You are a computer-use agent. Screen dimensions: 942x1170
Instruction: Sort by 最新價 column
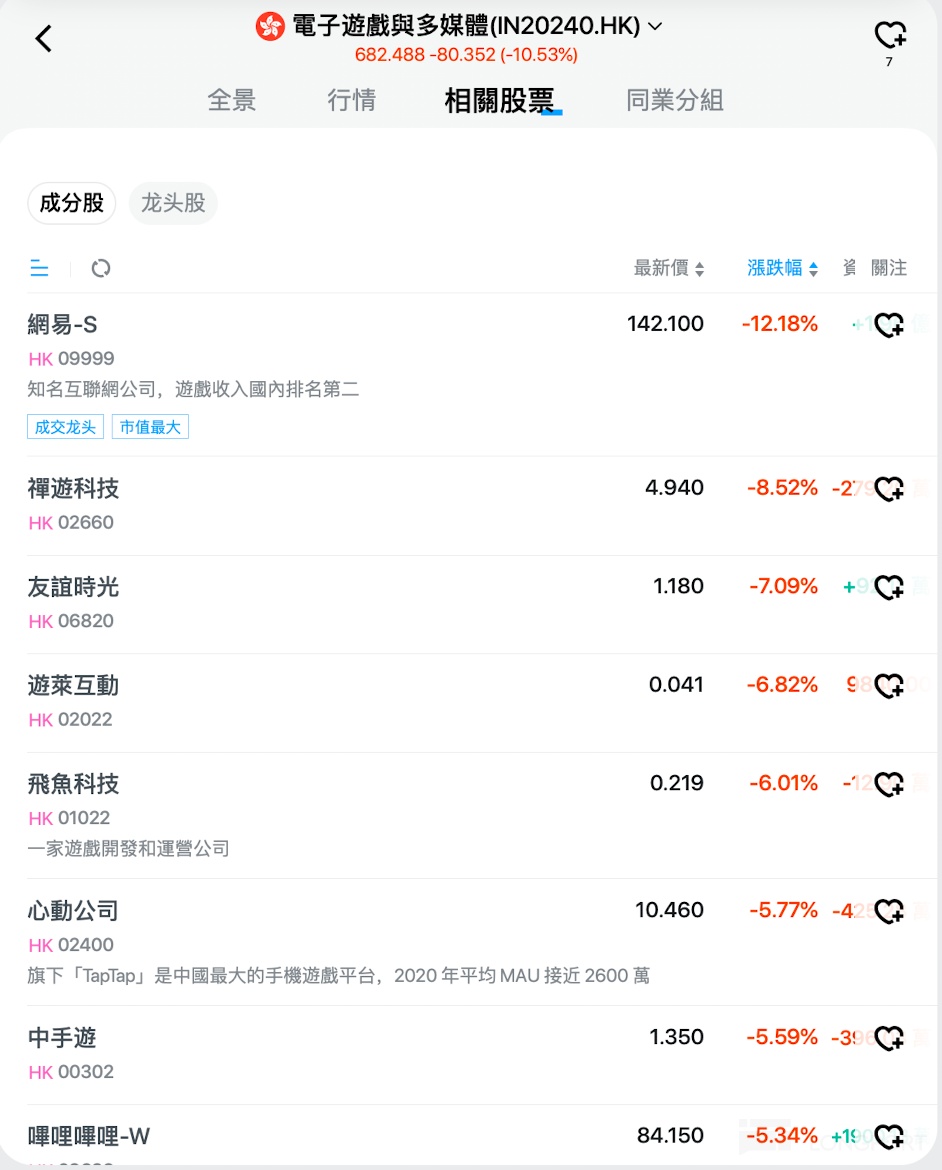coord(669,268)
